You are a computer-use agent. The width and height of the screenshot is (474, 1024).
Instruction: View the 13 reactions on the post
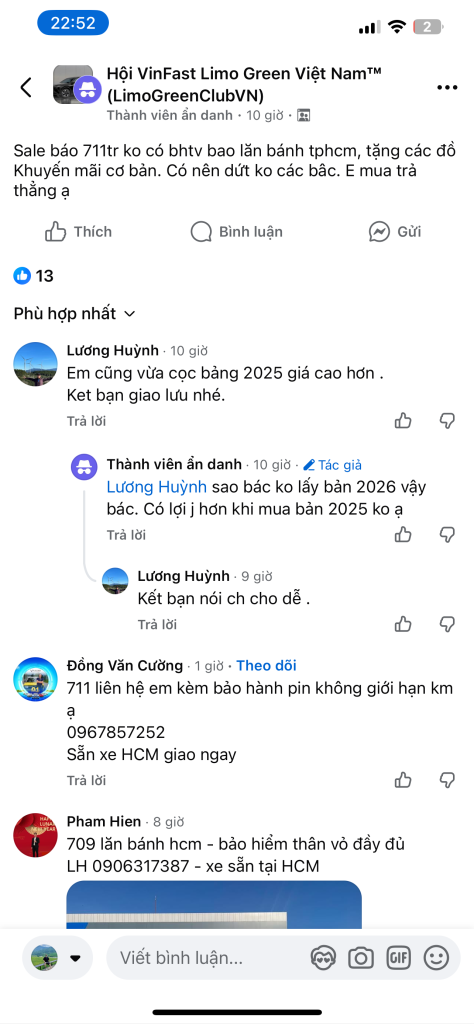[x=33, y=276]
